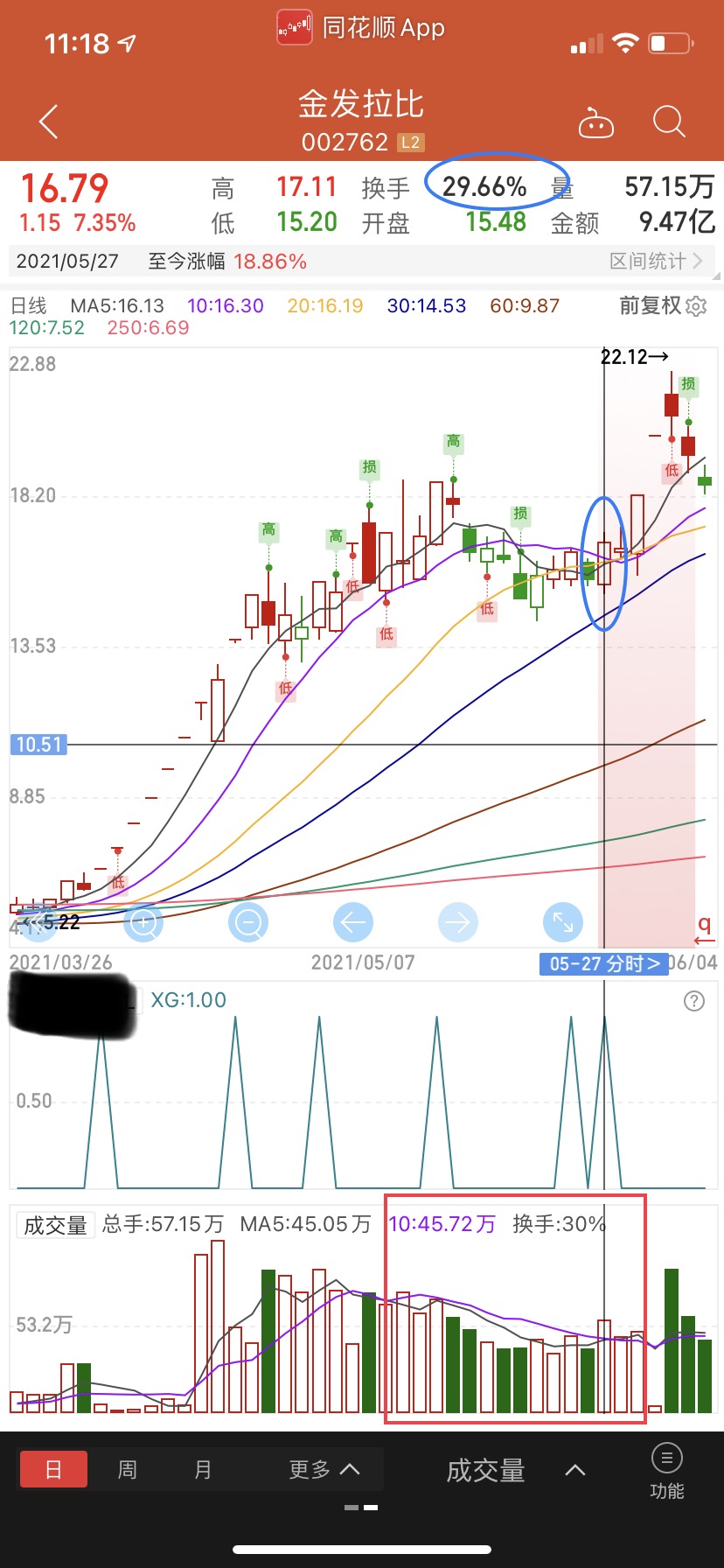Open 区间统计 interval statistics
The image size is (724, 1568).
point(656,261)
